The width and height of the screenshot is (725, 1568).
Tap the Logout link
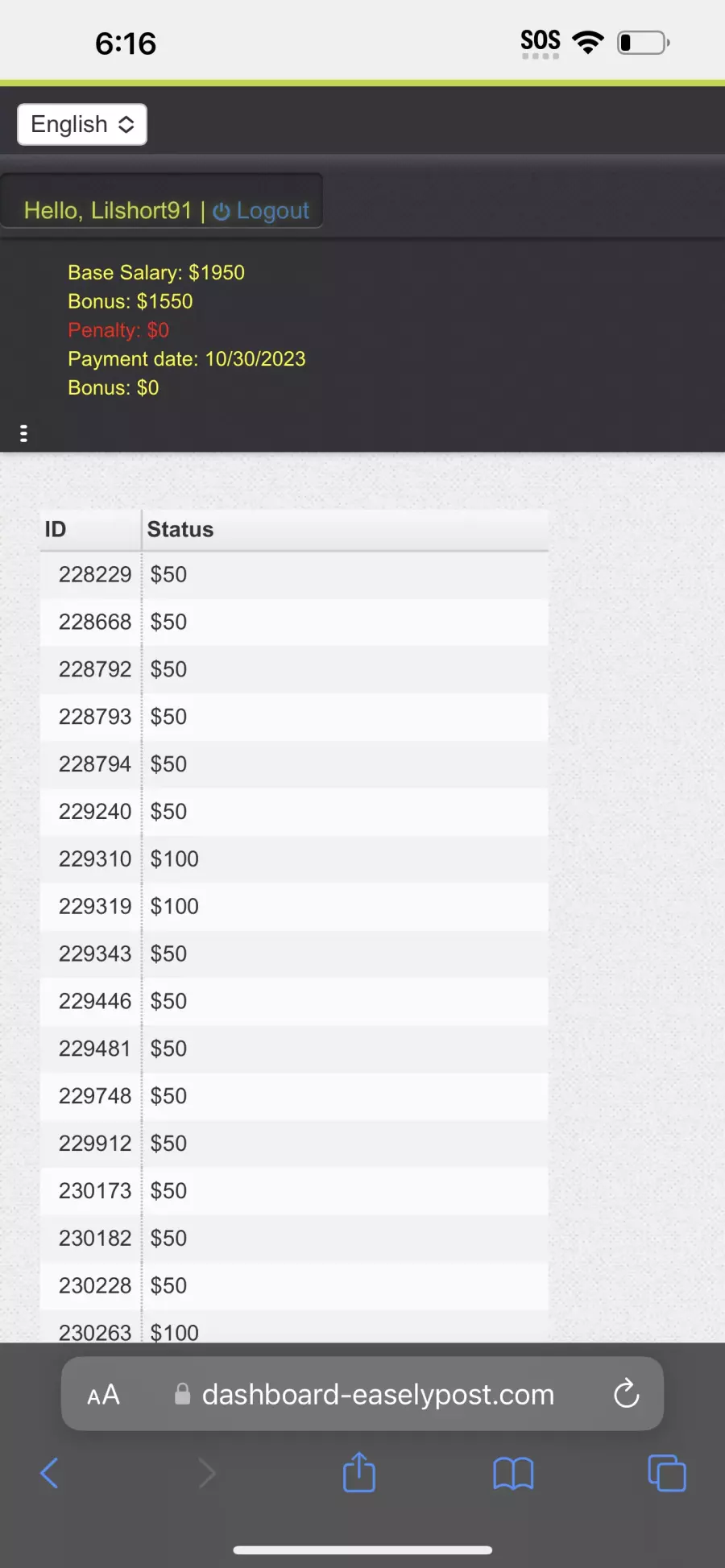tap(261, 211)
